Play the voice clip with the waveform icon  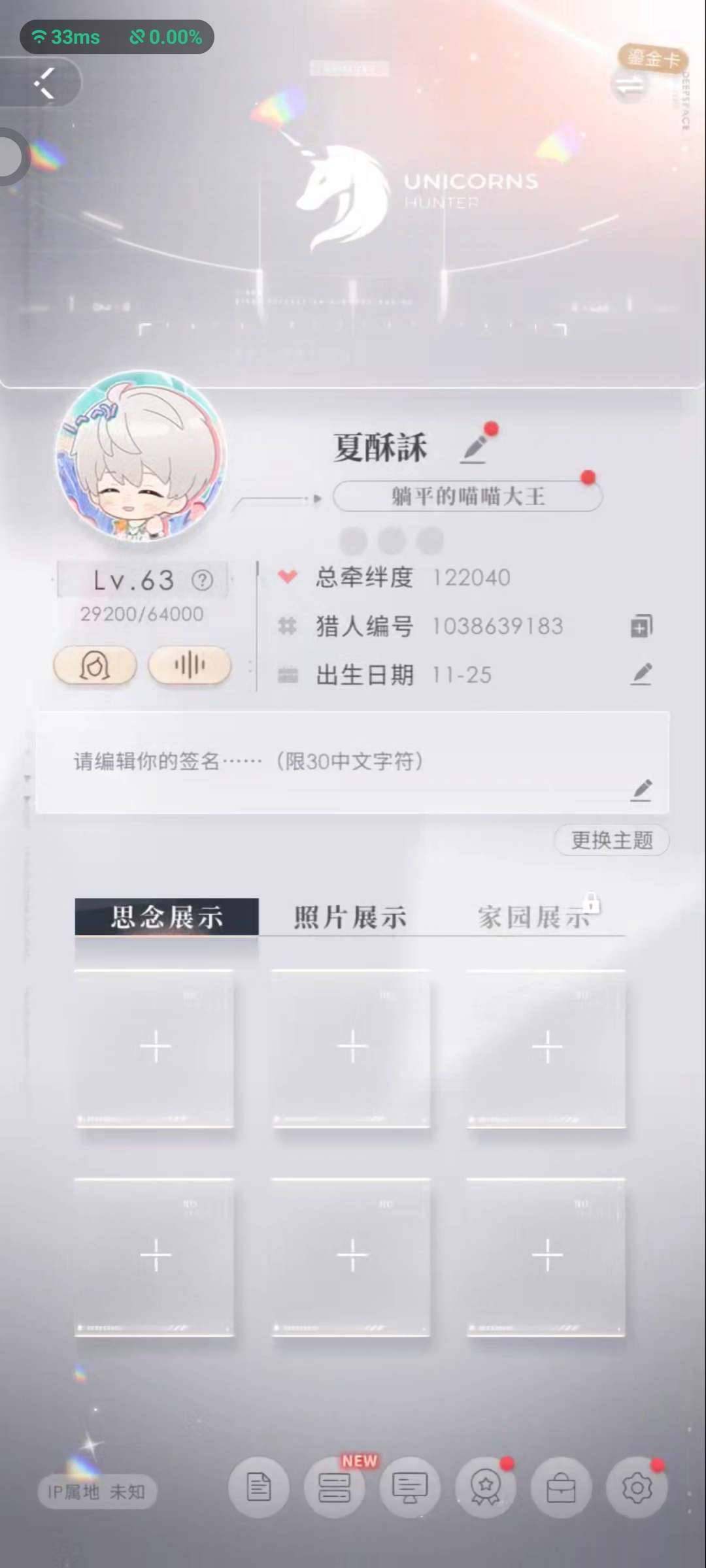tap(190, 665)
